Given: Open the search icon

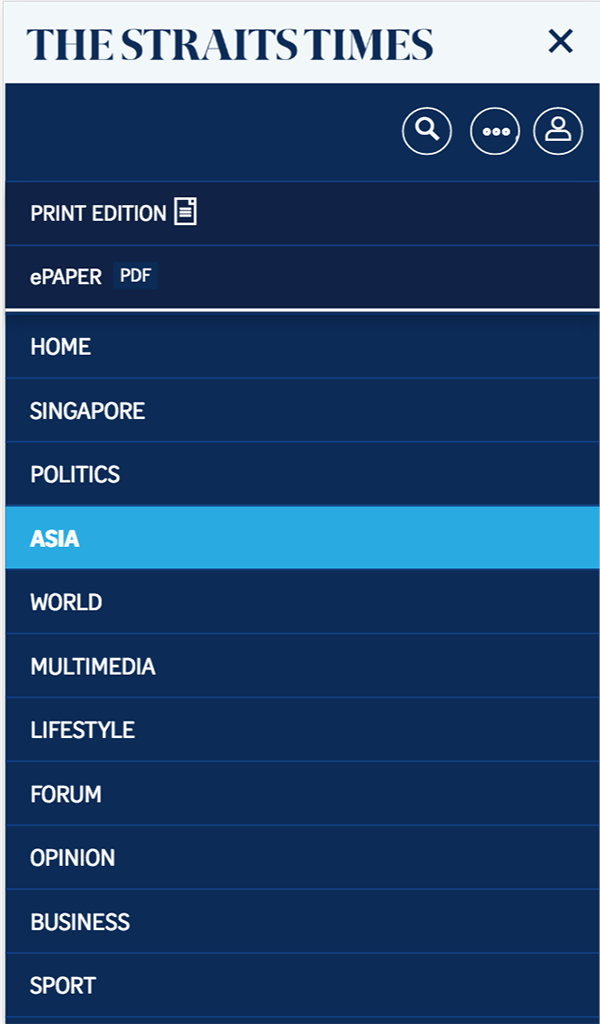Looking at the screenshot, I should 427,131.
